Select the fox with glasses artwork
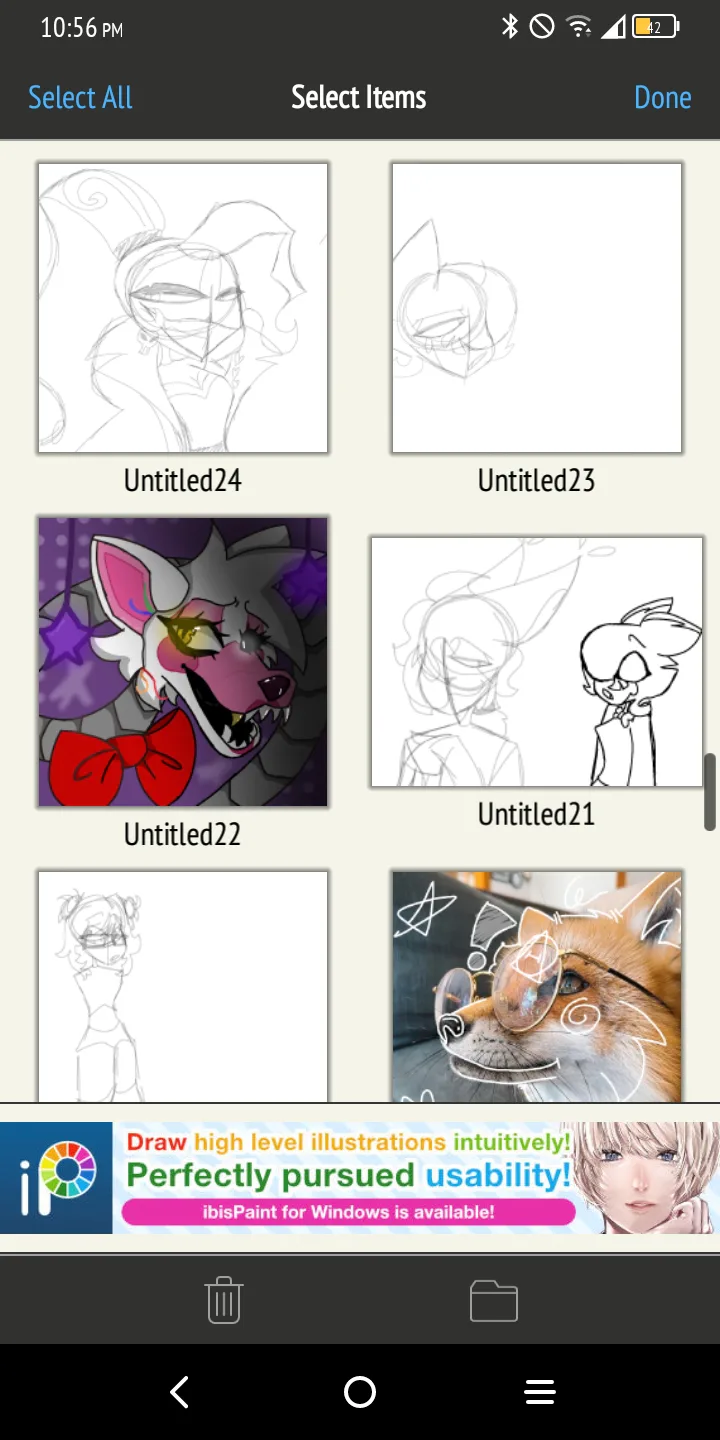 pos(537,986)
